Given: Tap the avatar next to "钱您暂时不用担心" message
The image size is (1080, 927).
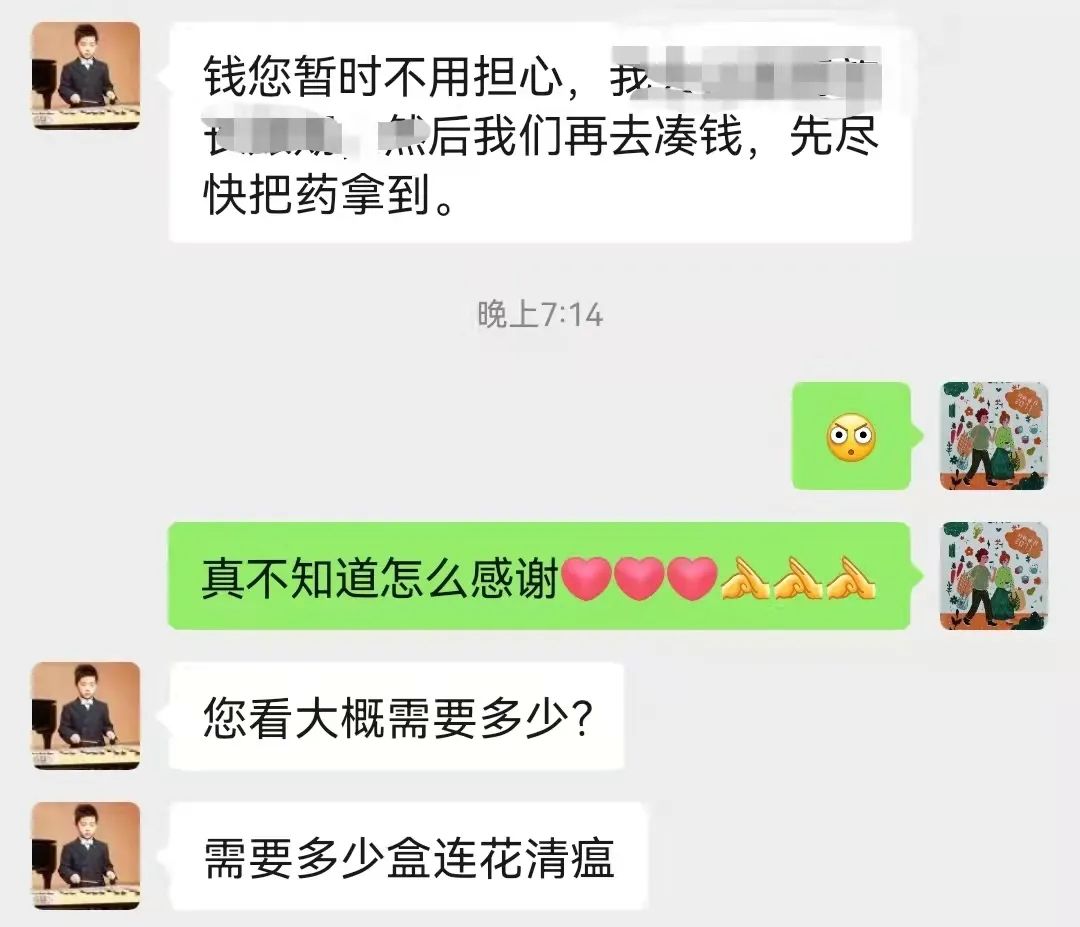Looking at the screenshot, I should click(x=86, y=76).
